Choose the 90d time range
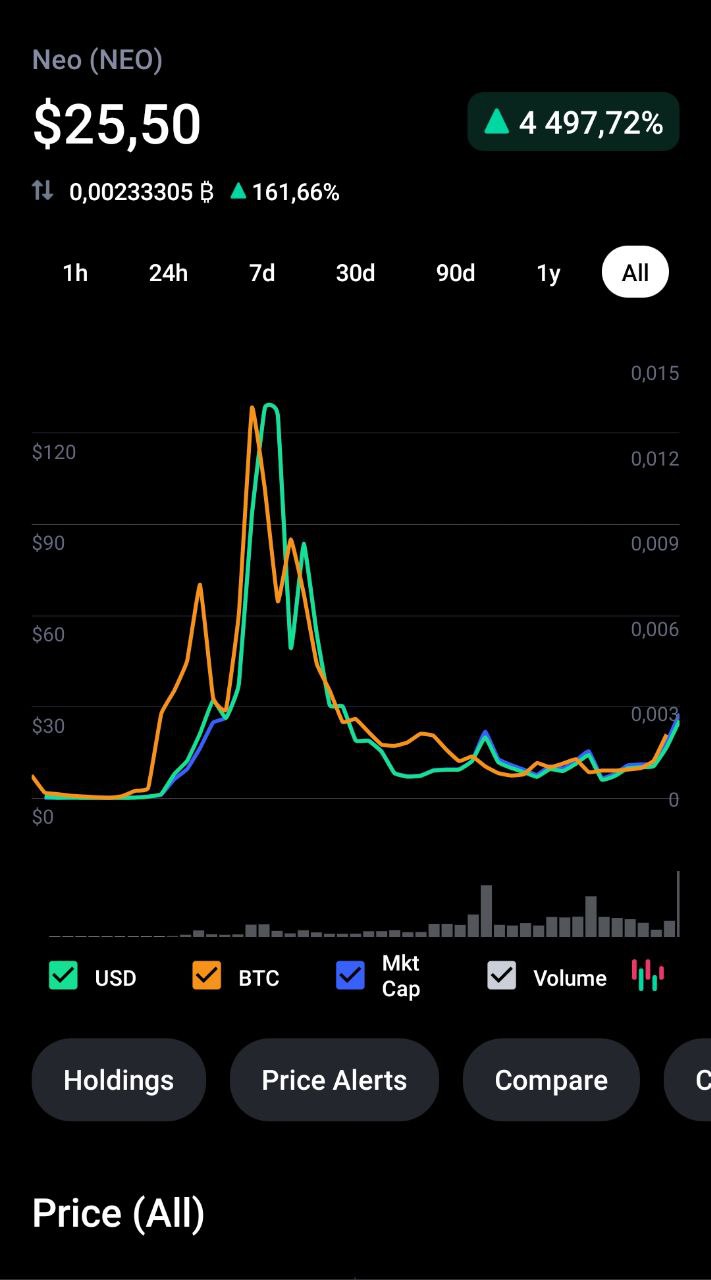The height and width of the screenshot is (1280, 711). [x=455, y=273]
